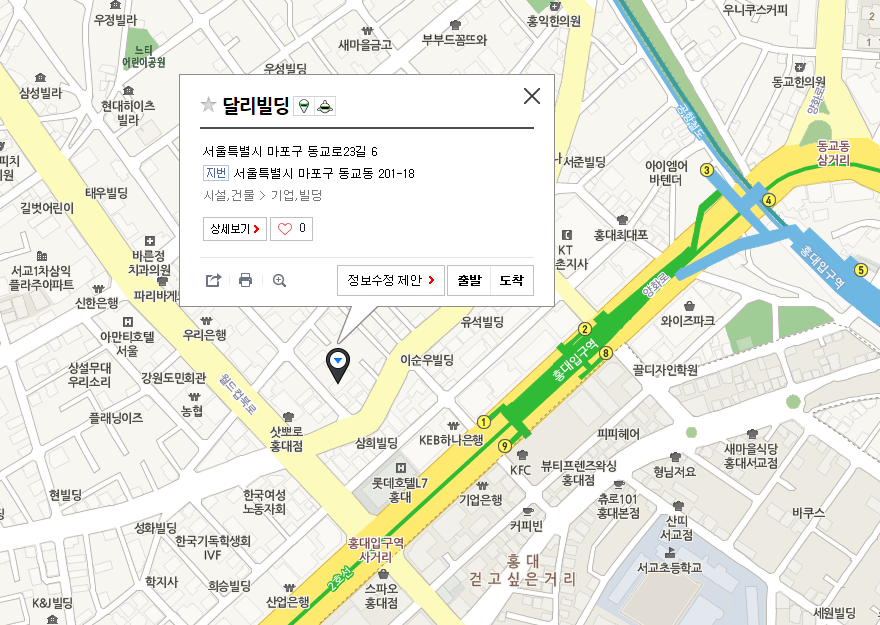
Task: Zoom in with the magnifier icon
Action: 279,281
